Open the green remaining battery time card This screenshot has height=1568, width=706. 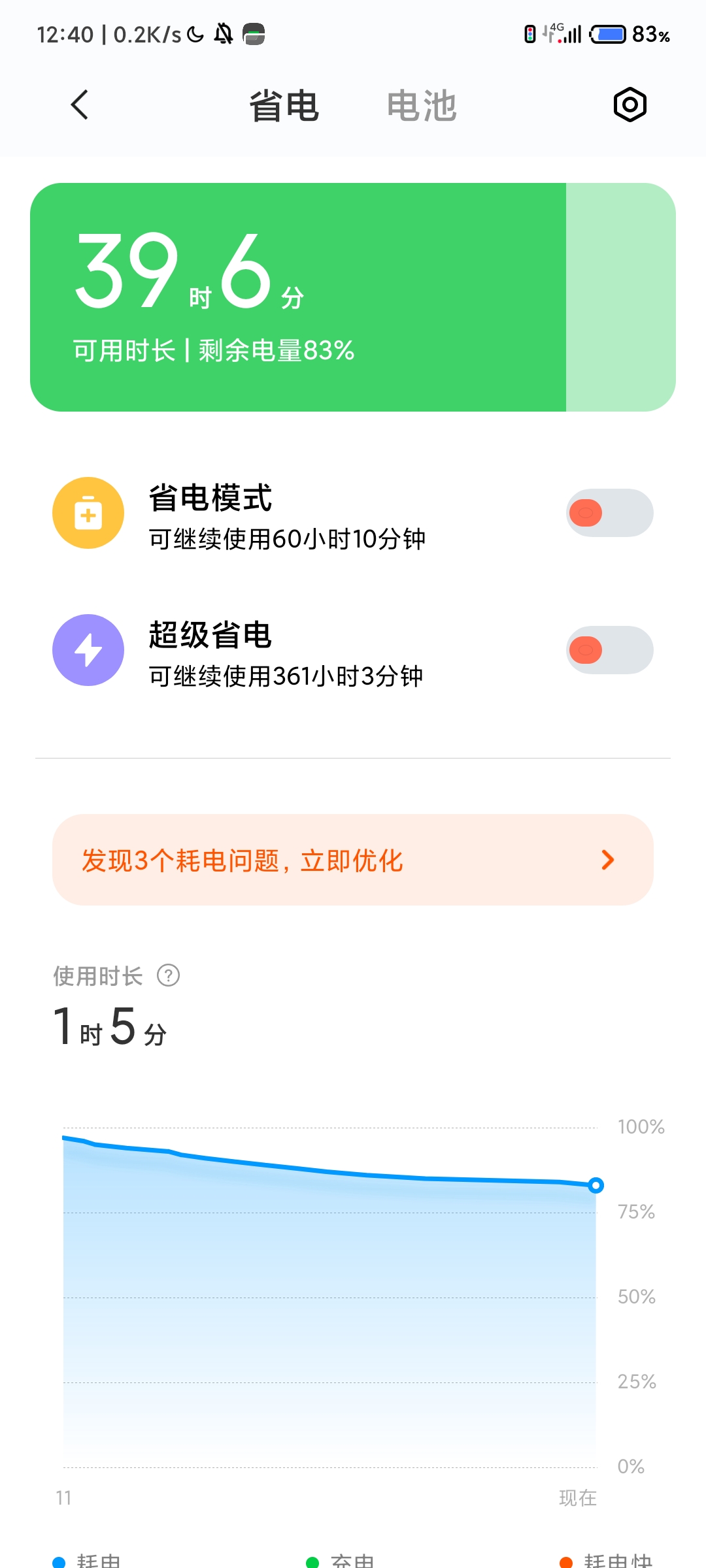353,297
